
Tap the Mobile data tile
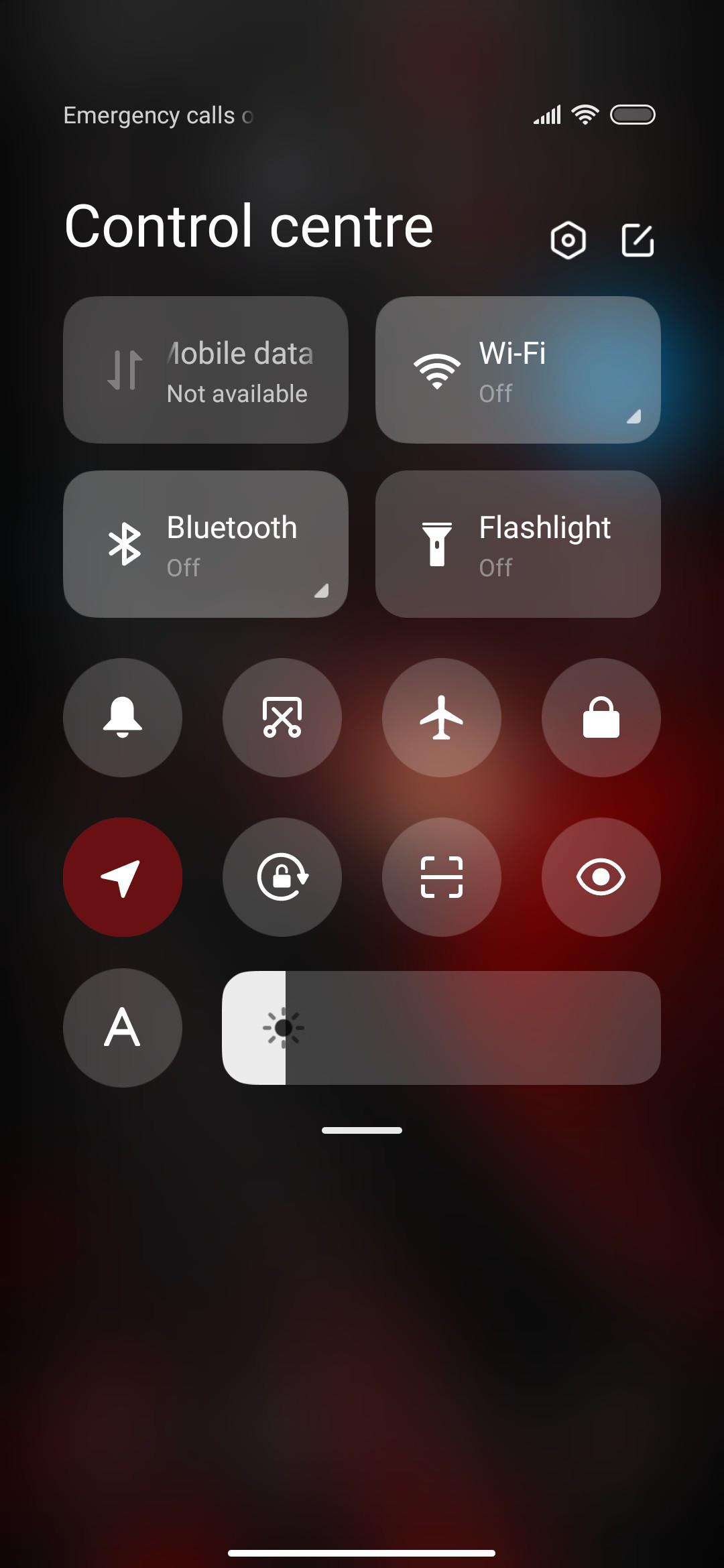click(206, 370)
